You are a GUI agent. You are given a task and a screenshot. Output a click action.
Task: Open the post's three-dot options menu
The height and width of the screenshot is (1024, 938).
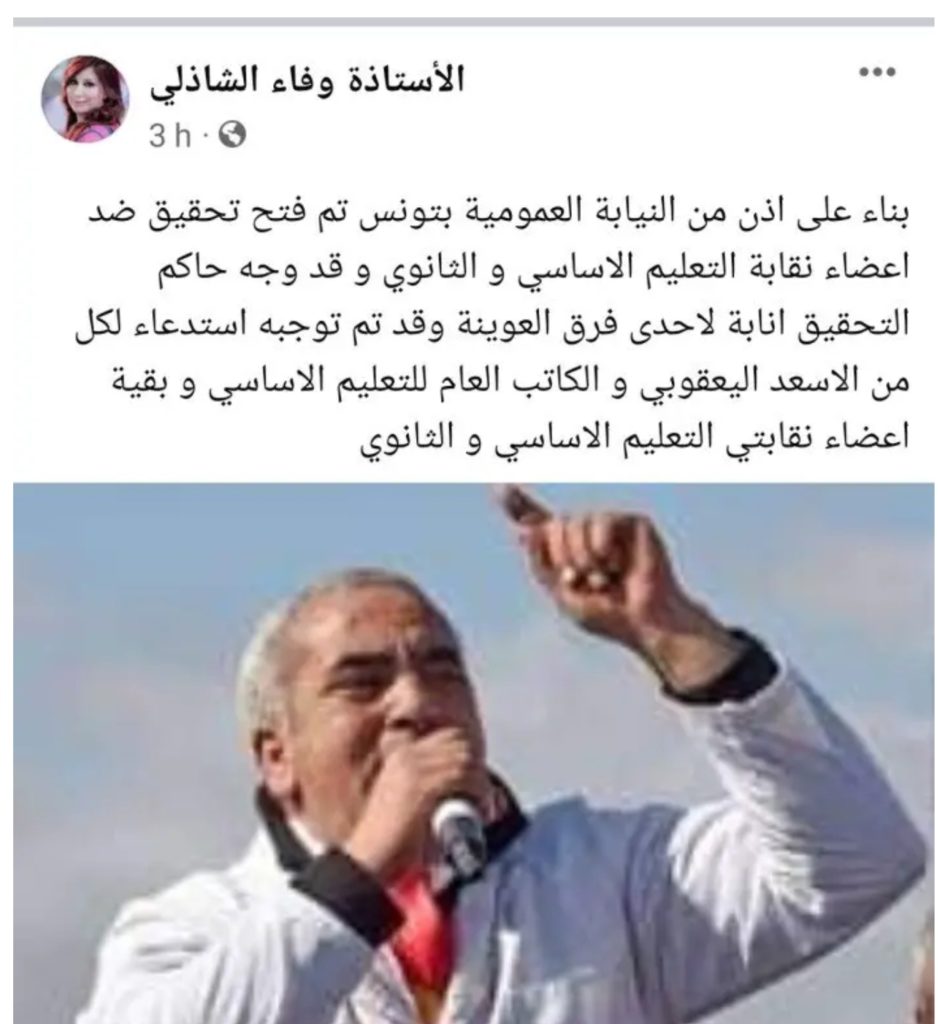tap(877, 73)
